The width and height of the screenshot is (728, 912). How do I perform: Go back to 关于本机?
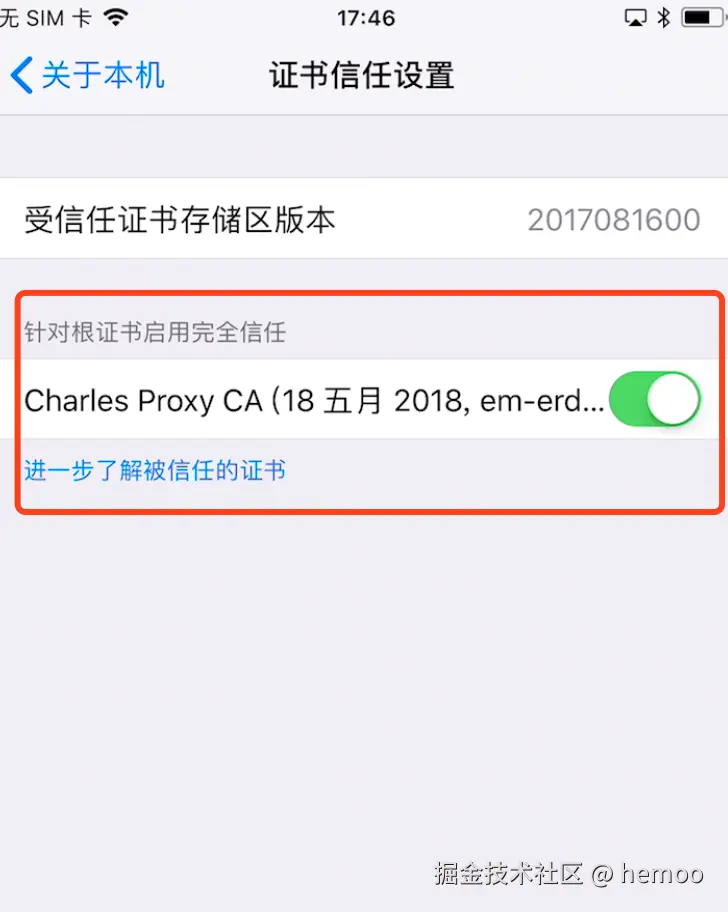(88, 76)
